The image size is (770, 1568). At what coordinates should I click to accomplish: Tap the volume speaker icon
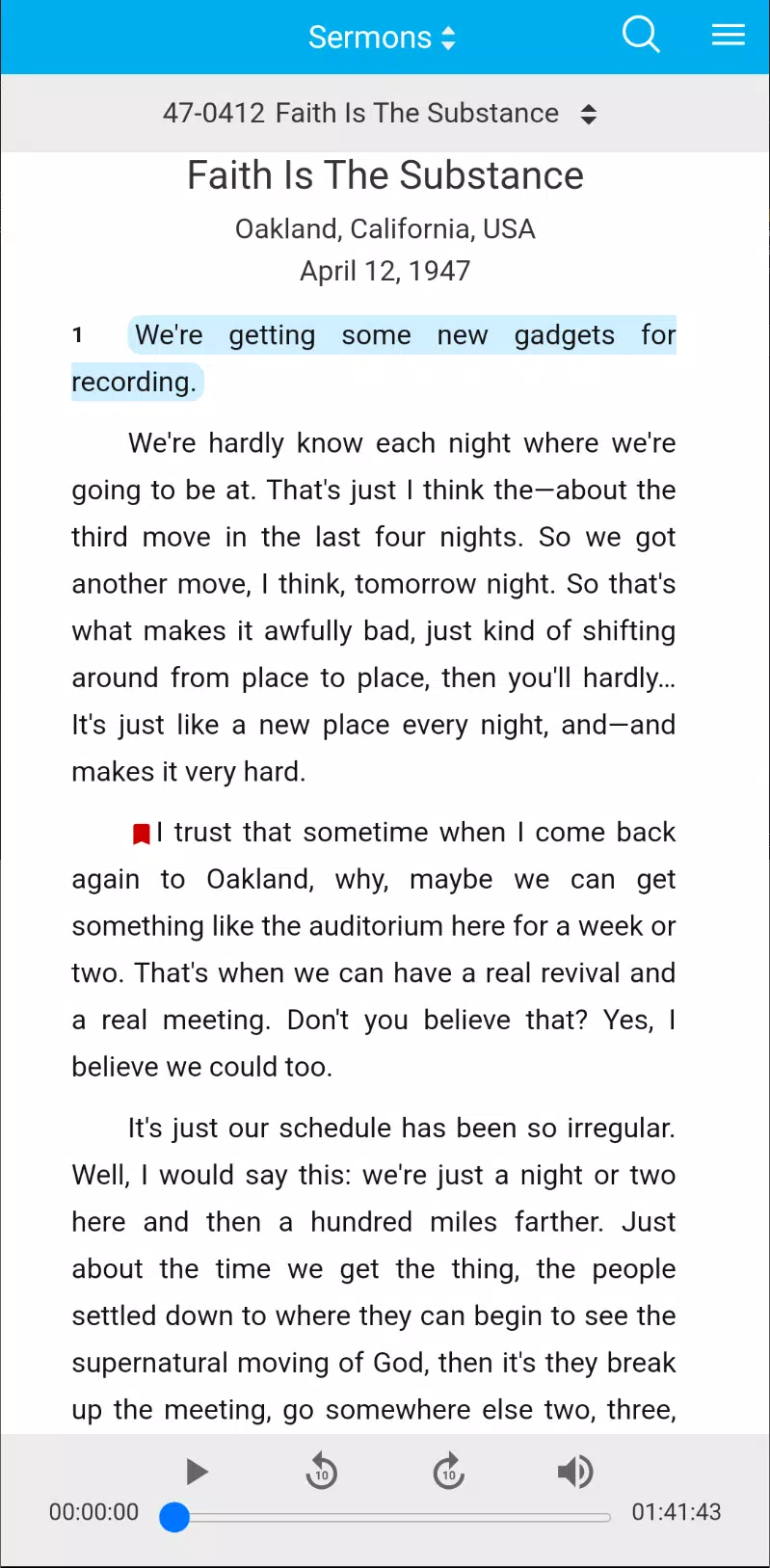[575, 1472]
